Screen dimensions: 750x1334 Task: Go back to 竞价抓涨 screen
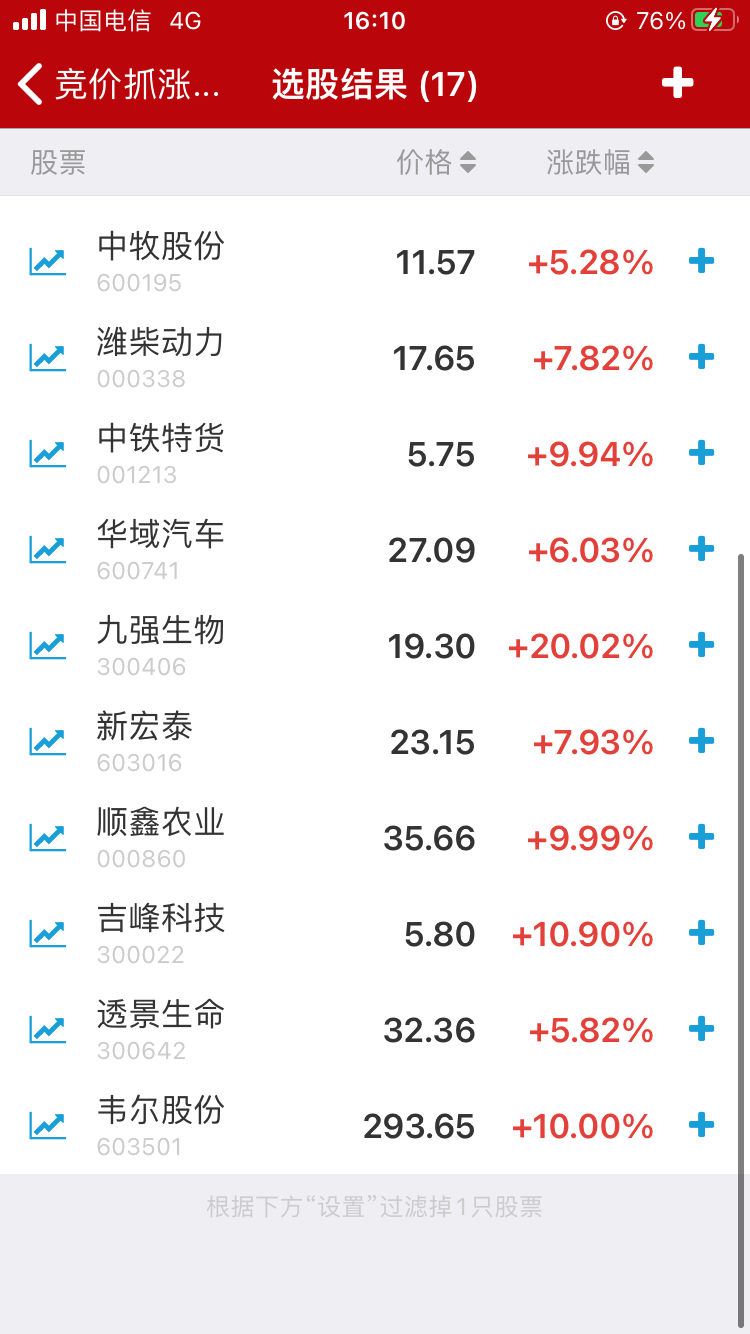(118, 85)
